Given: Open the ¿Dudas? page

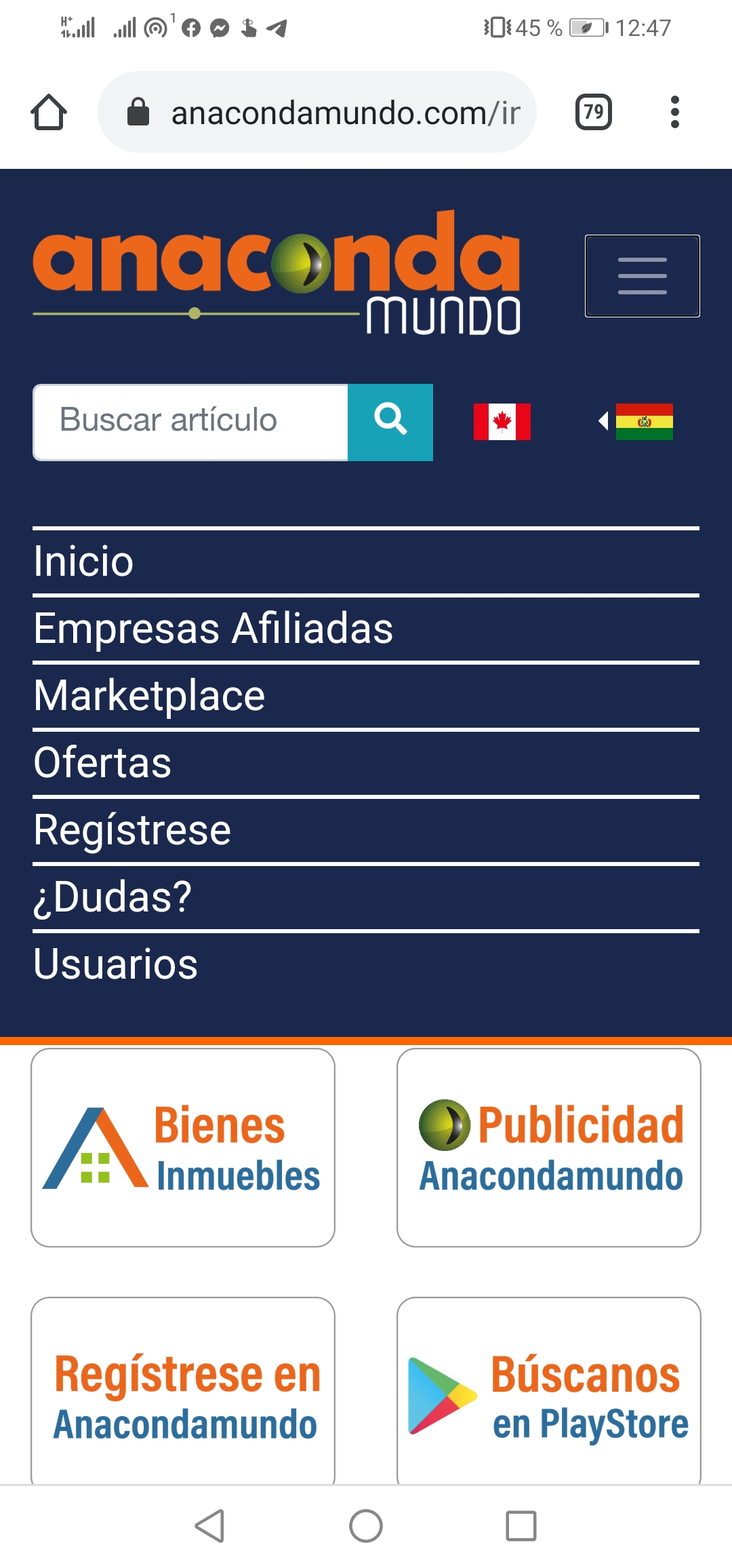Looking at the screenshot, I should pyautogui.click(x=113, y=897).
